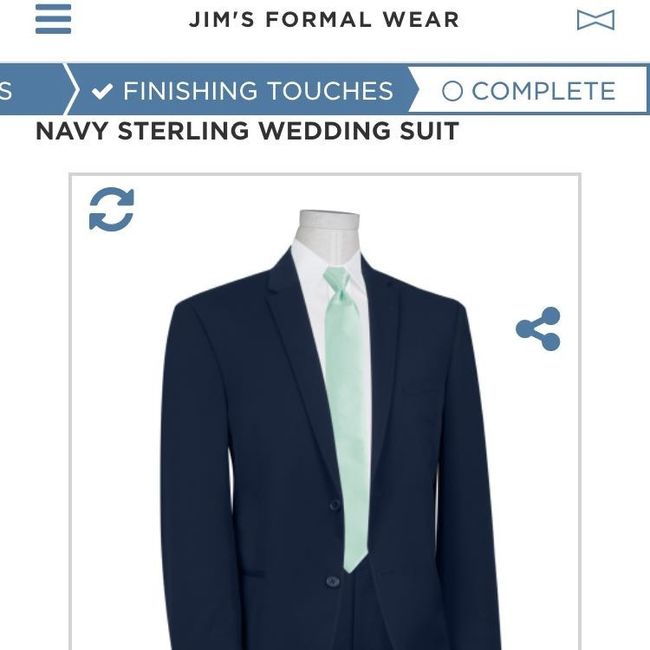
Task: Go to the Finishing Touches step
Action: (243, 91)
